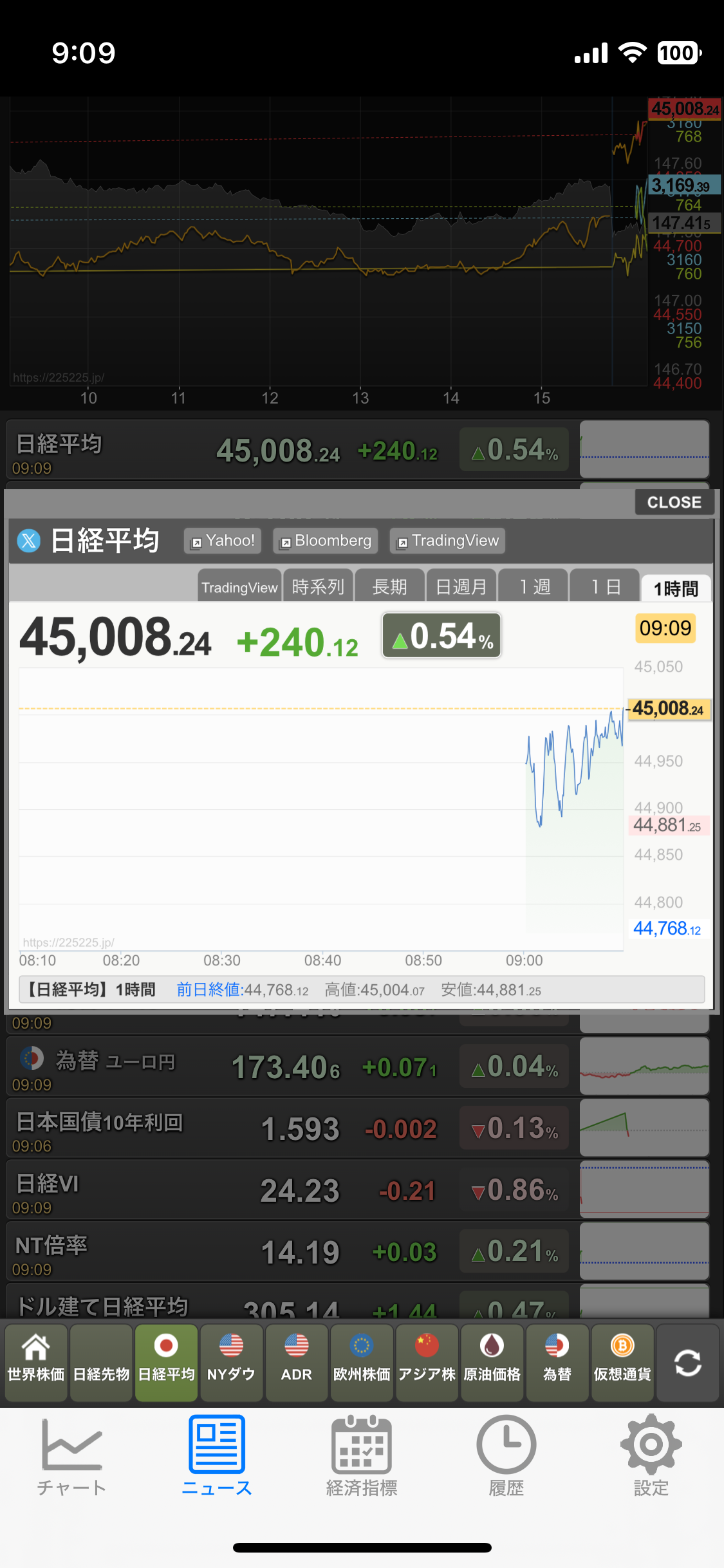Refresh prices with the reload icon

tap(687, 1362)
